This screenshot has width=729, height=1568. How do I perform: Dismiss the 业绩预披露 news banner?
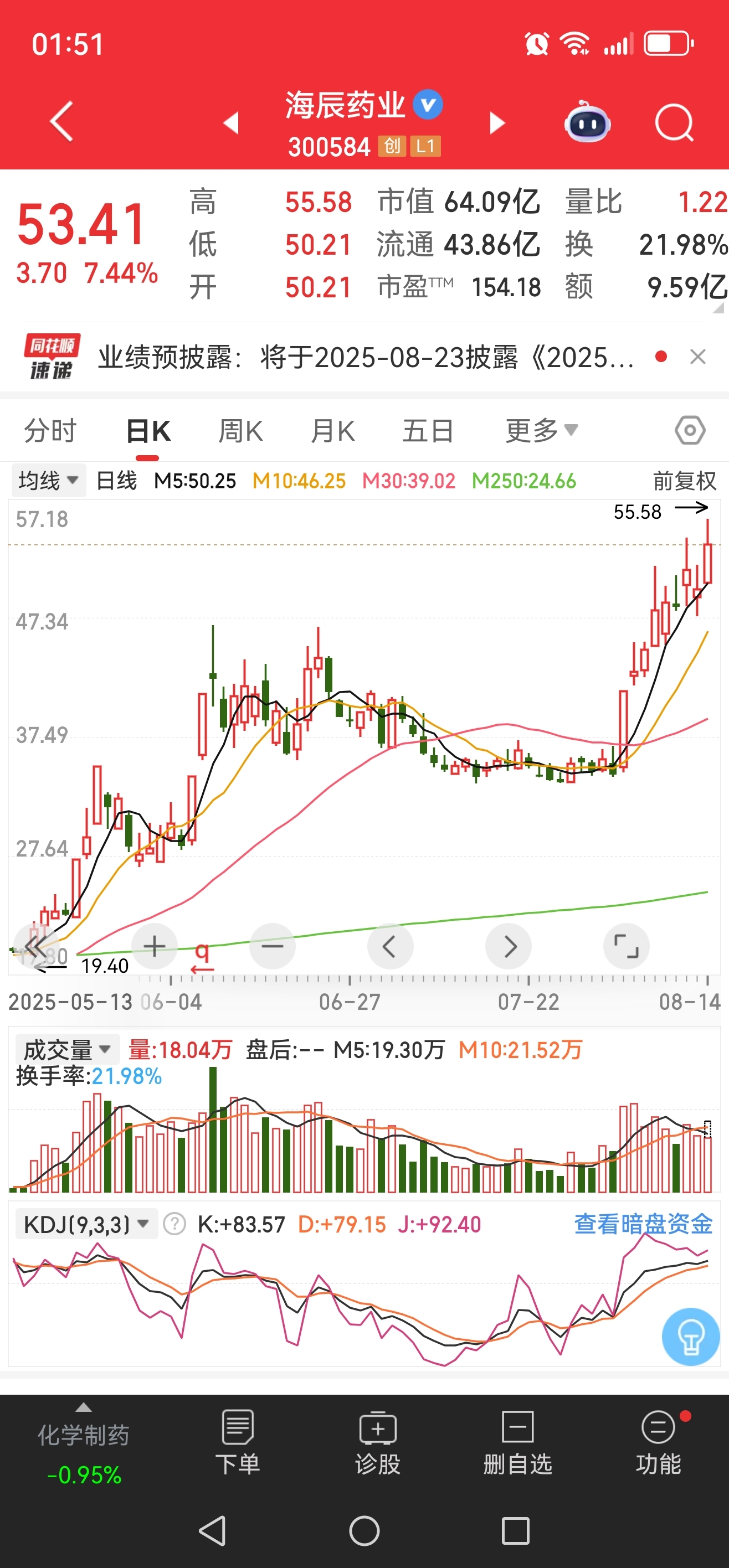[698, 357]
